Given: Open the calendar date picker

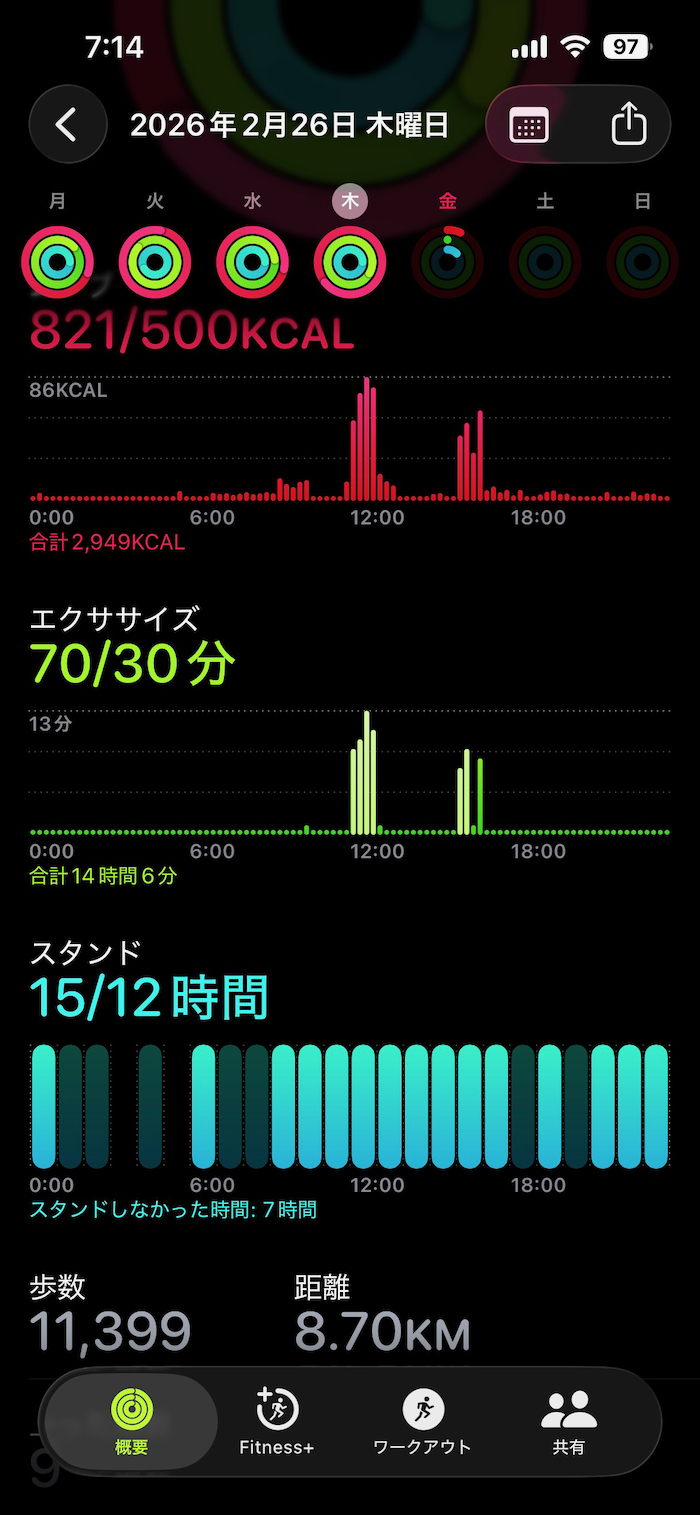Looking at the screenshot, I should (x=529, y=125).
